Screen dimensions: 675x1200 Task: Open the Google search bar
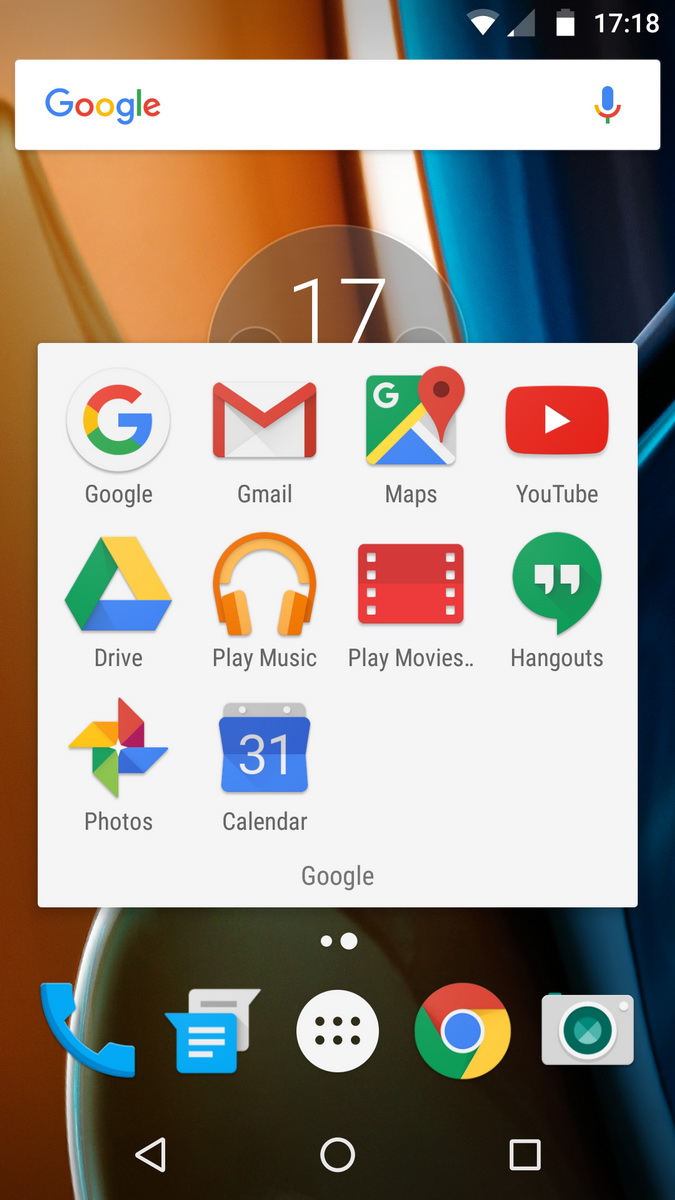coord(337,105)
